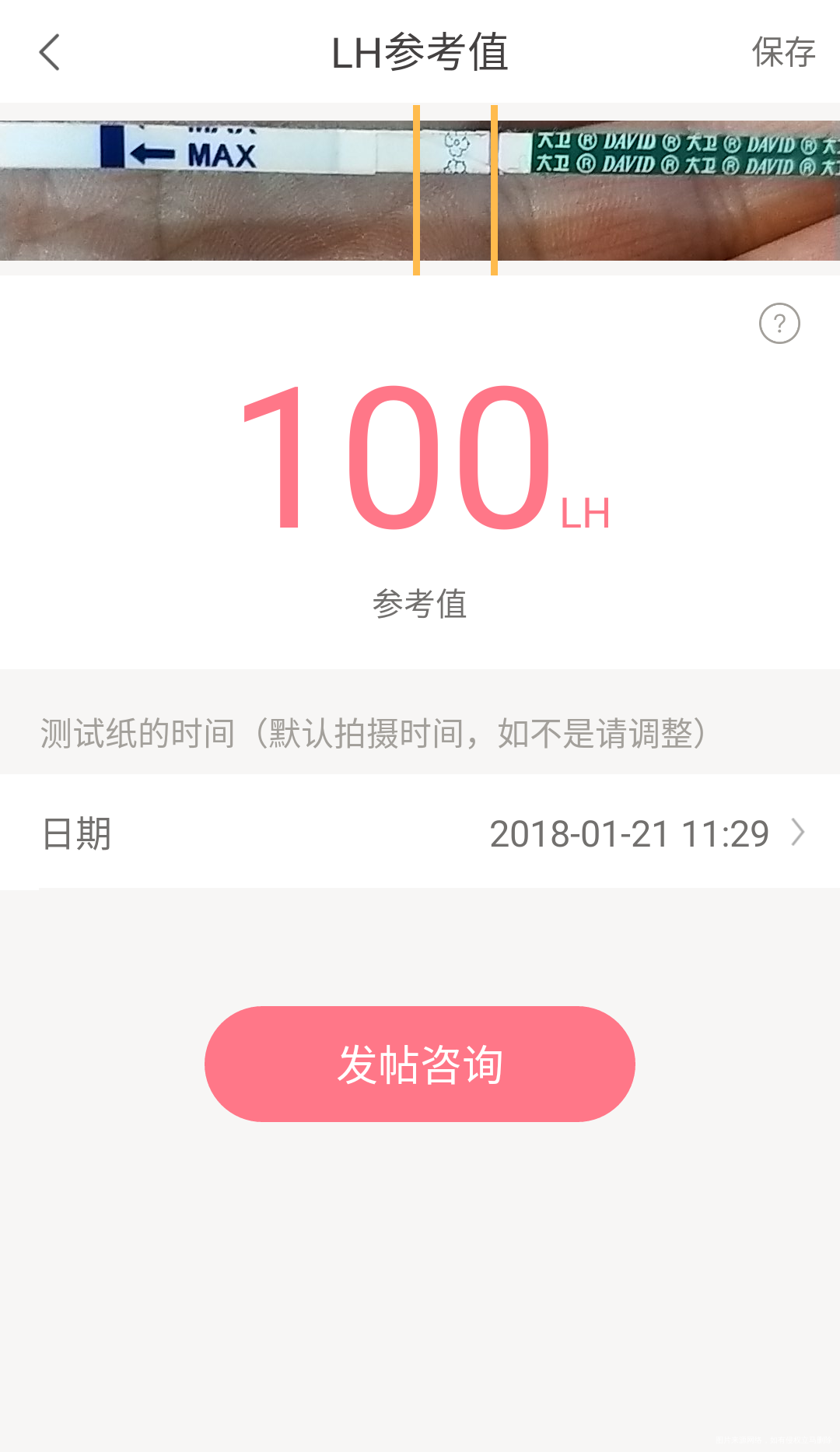Adjust the left detection line slider
840x1452 pixels.
point(417,187)
